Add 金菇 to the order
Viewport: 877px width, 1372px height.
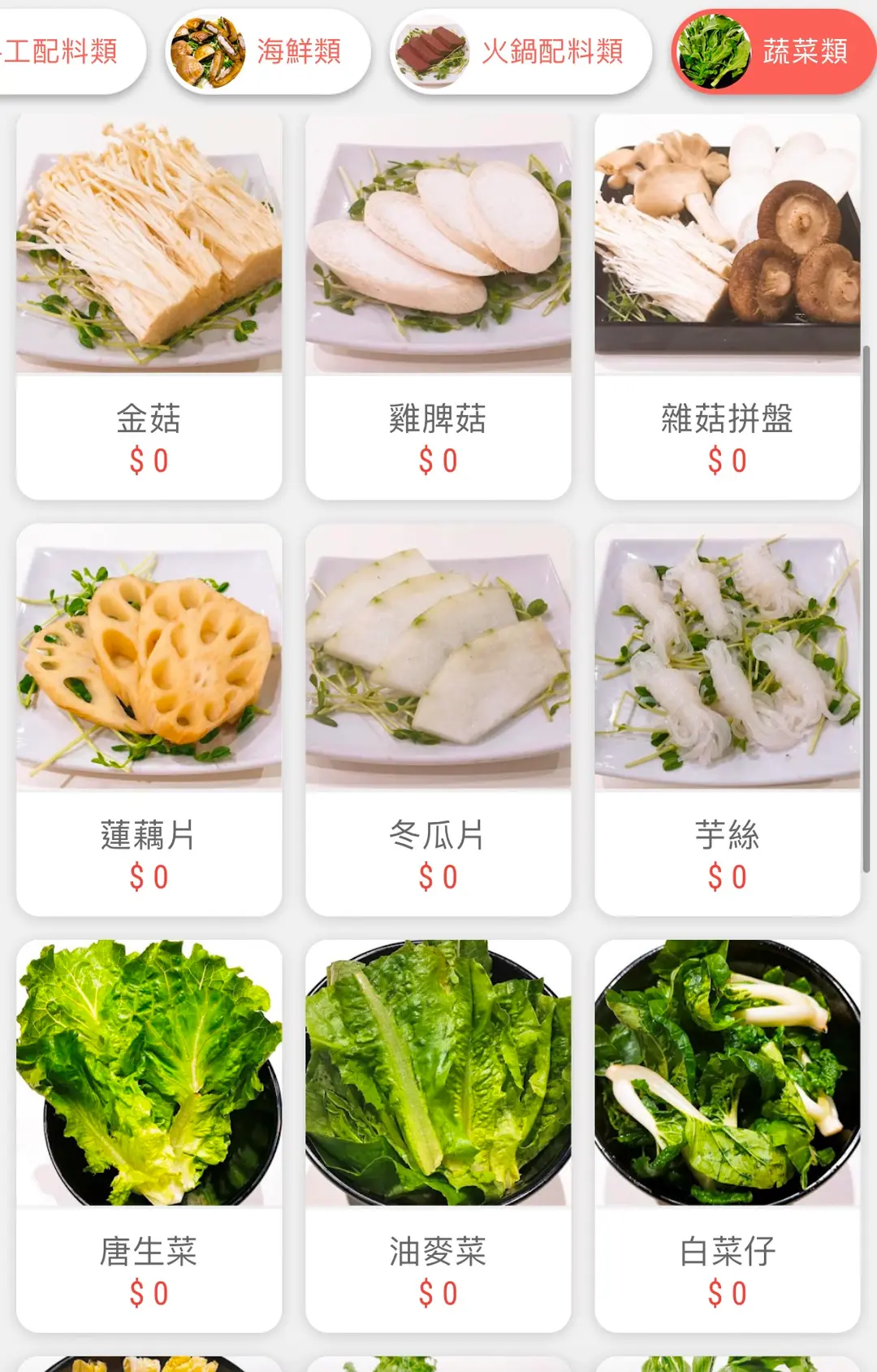(149, 305)
